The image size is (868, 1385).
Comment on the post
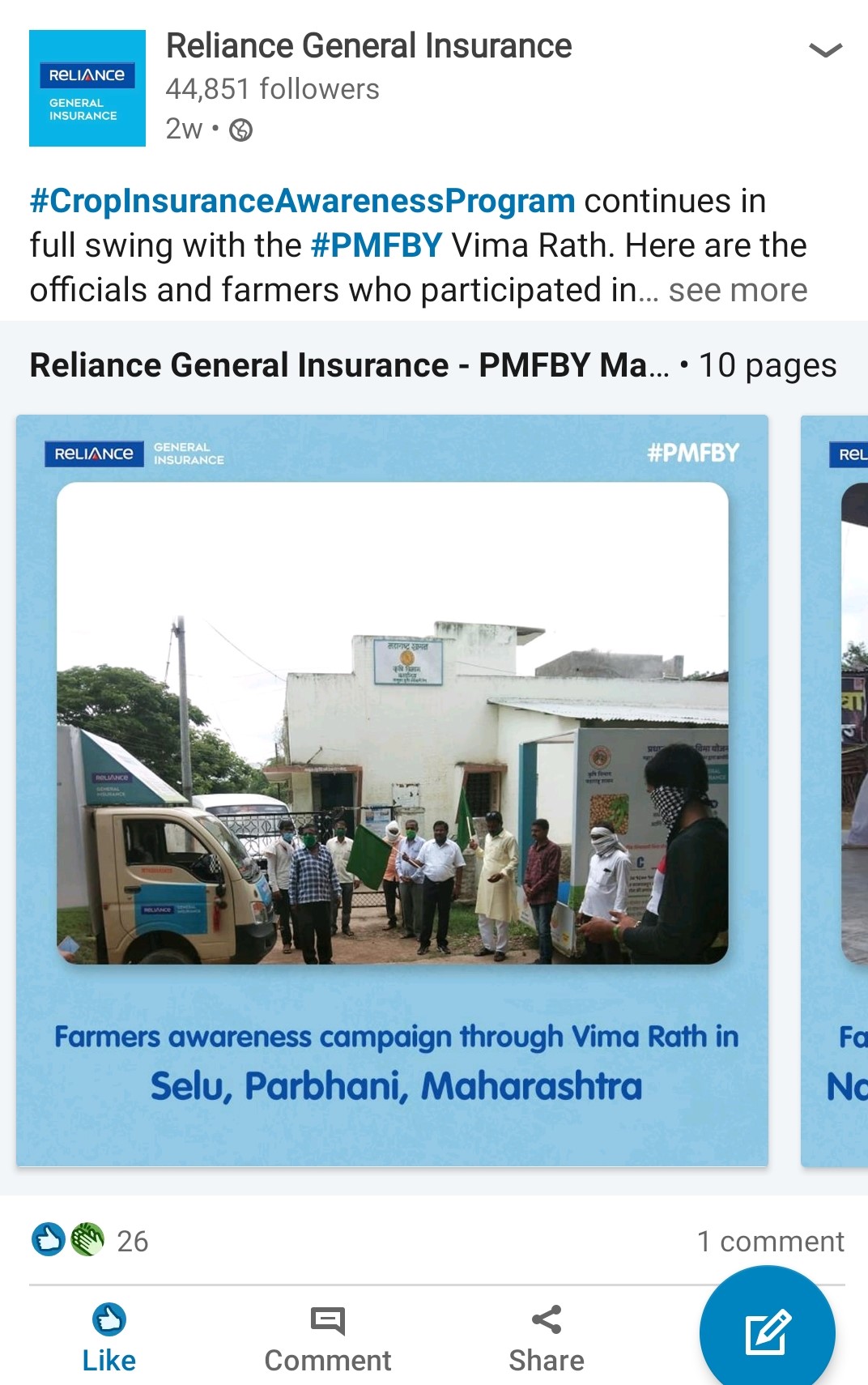click(328, 1337)
